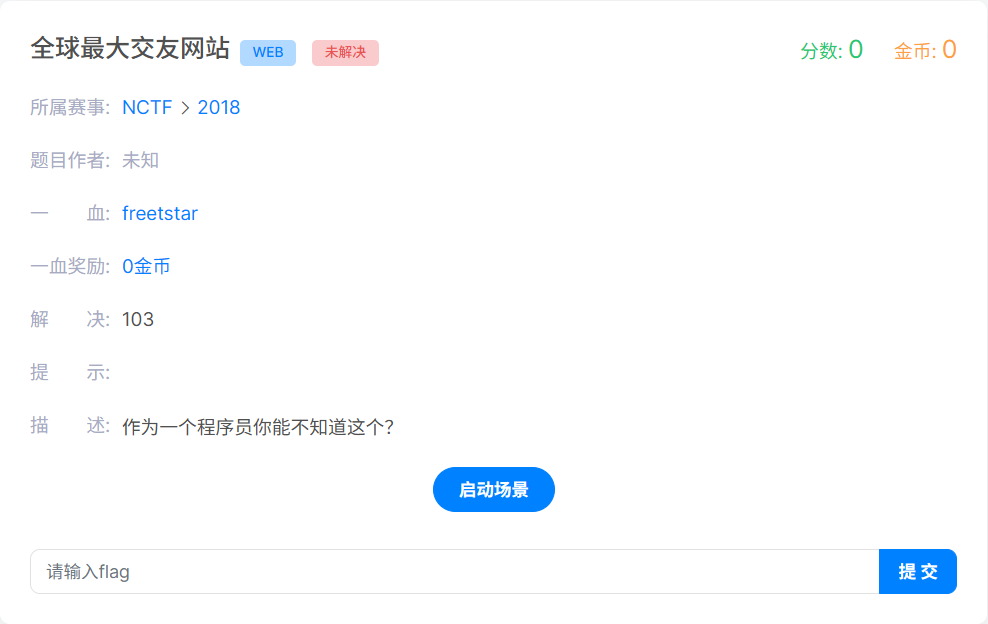The height and width of the screenshot is (624, 988).
Task: Open the NCTF competition link
Action: 147,108
